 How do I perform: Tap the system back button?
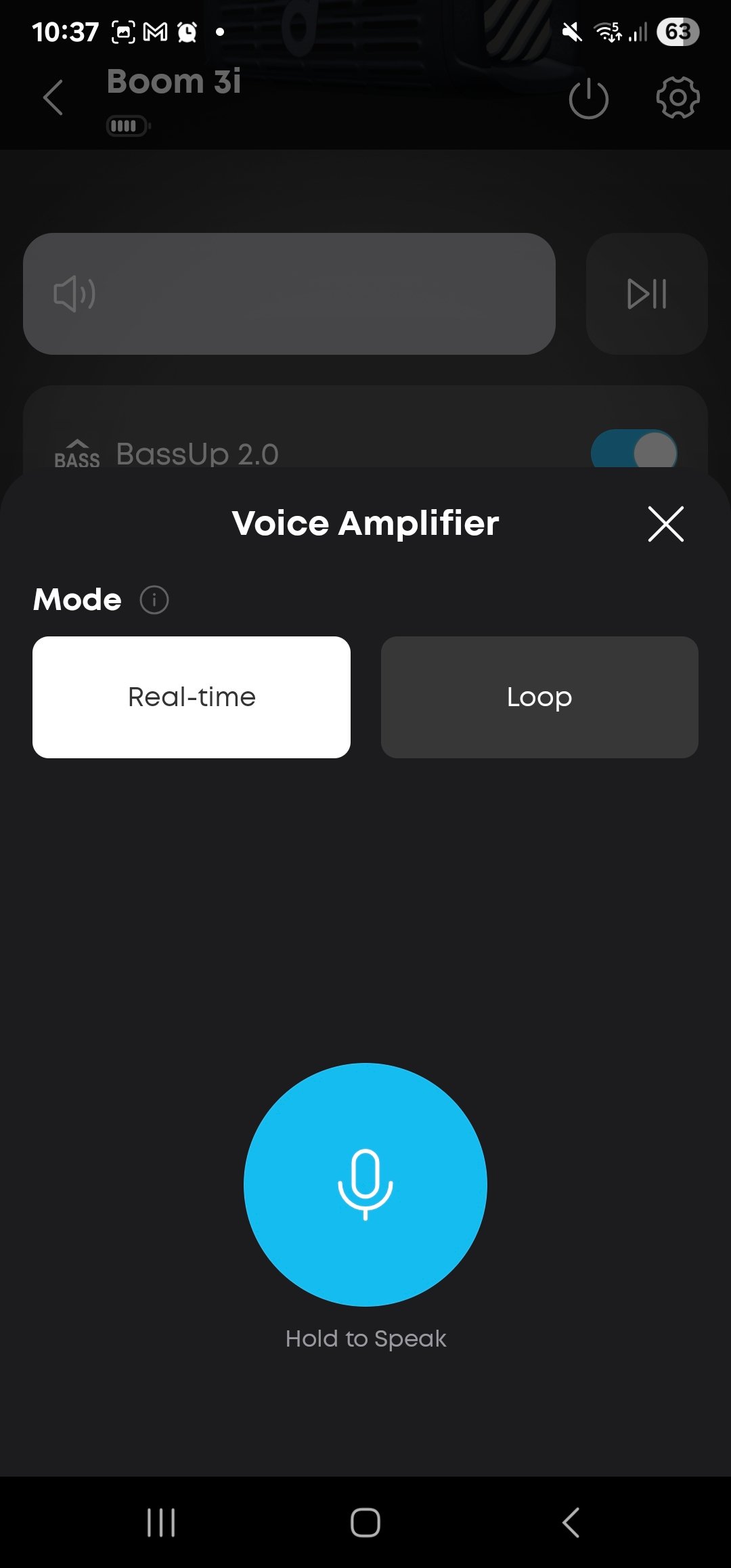coord(571,1523)
